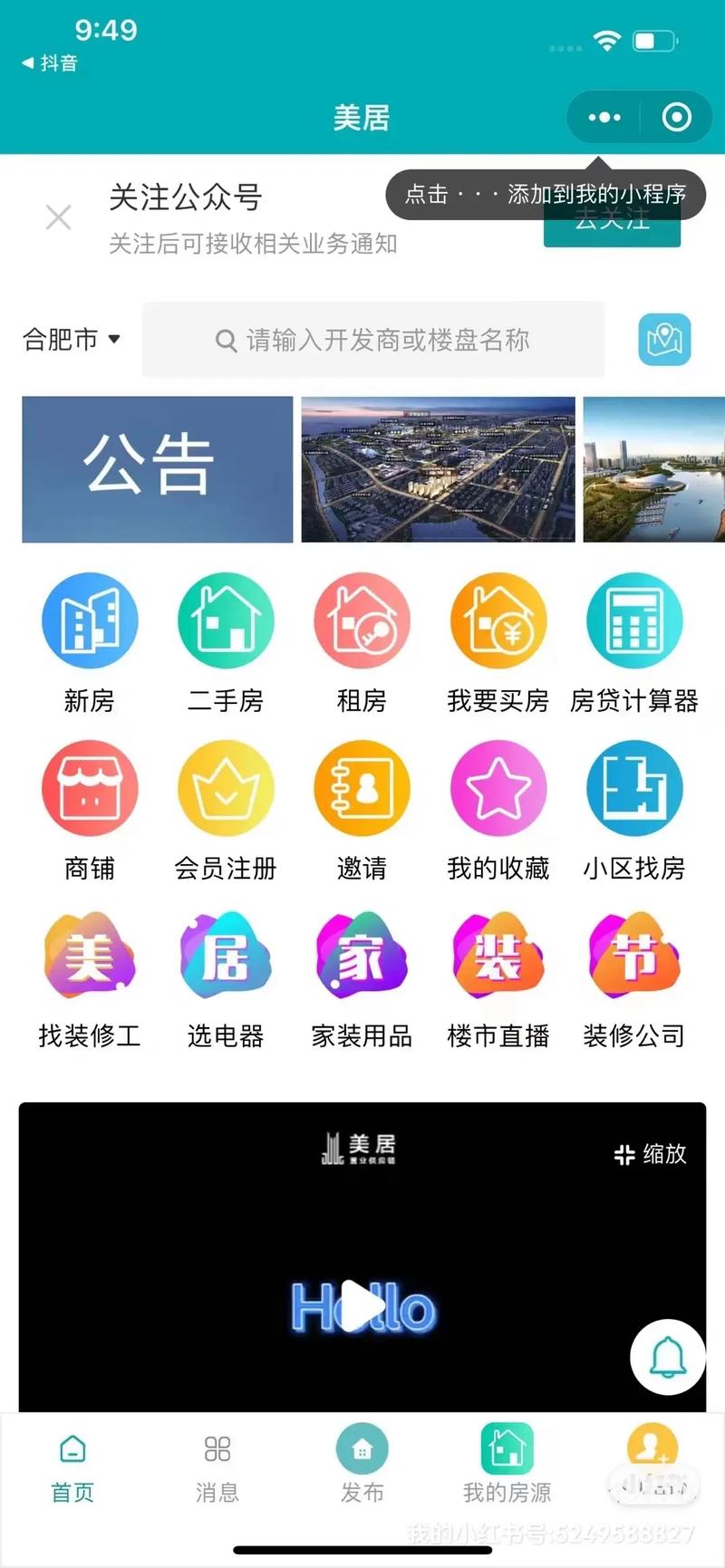Open the 房贷计算器 mortgage calculator
Viewport: 725px width, 1568px height.
(x=634, y=620)
